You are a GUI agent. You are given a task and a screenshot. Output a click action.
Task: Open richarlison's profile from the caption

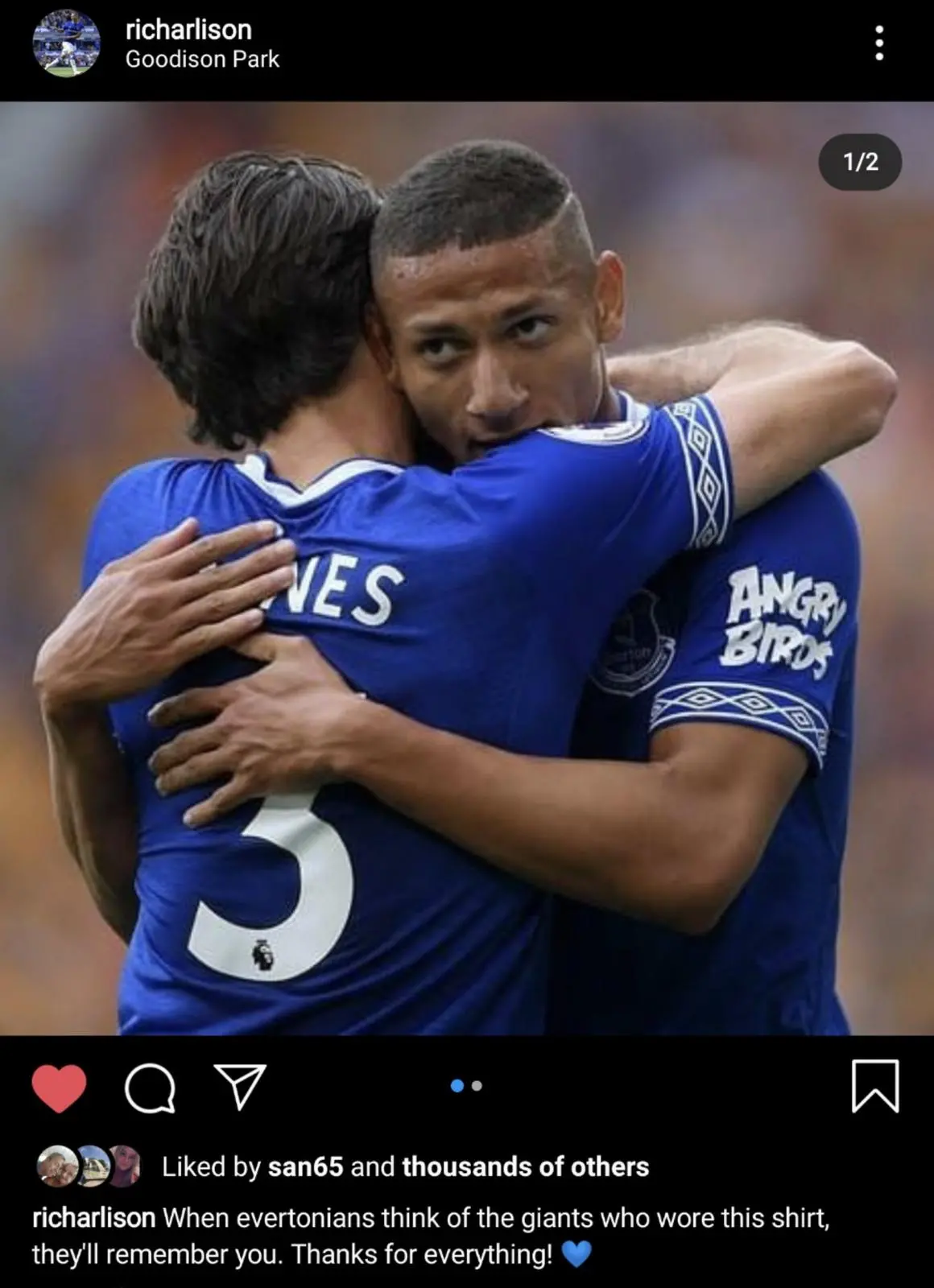[93, 1218]
